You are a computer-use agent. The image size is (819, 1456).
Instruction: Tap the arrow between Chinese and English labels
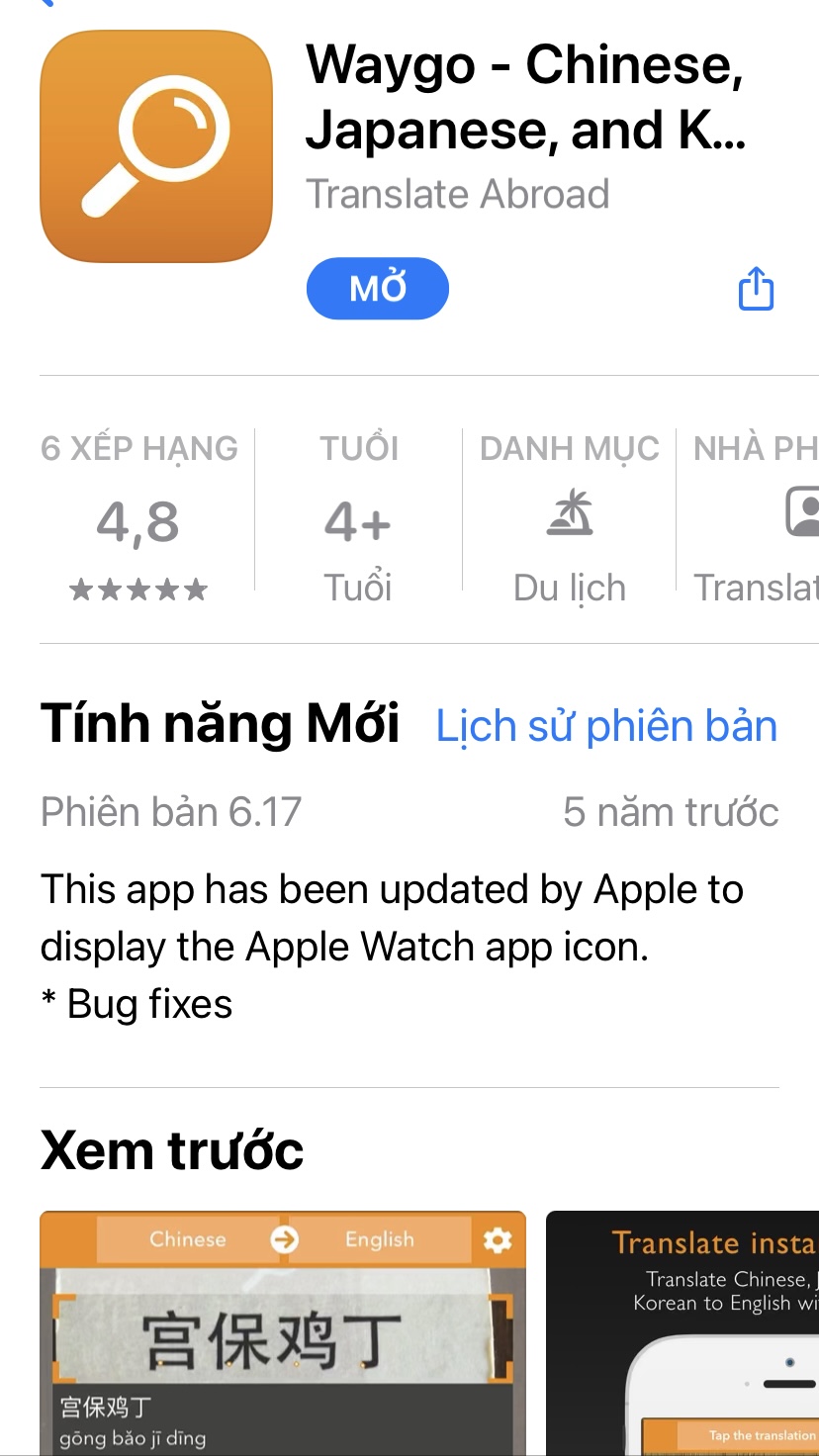[x=285, y=1238]
